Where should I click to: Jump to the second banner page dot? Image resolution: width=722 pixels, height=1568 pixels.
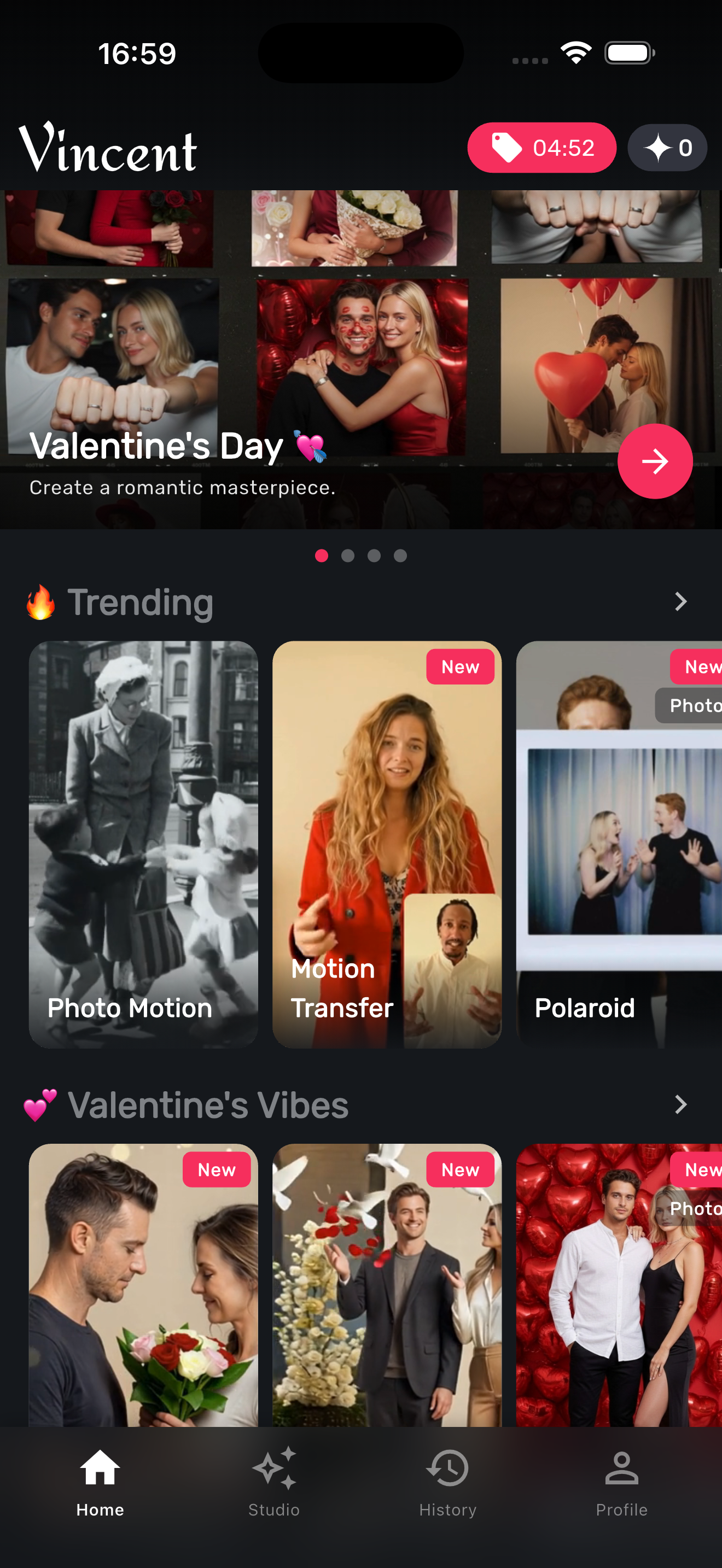[348, 555]
